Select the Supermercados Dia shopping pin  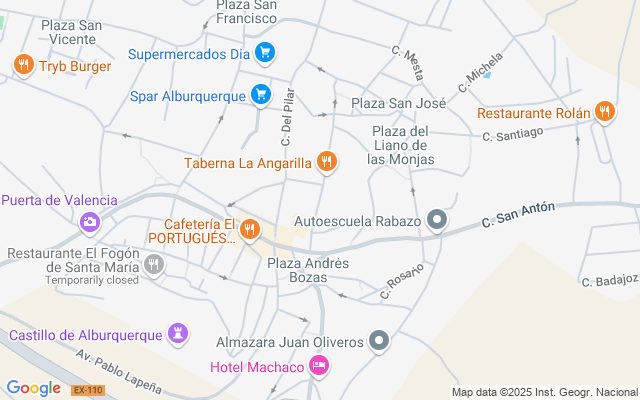click(x=265, y=53)
